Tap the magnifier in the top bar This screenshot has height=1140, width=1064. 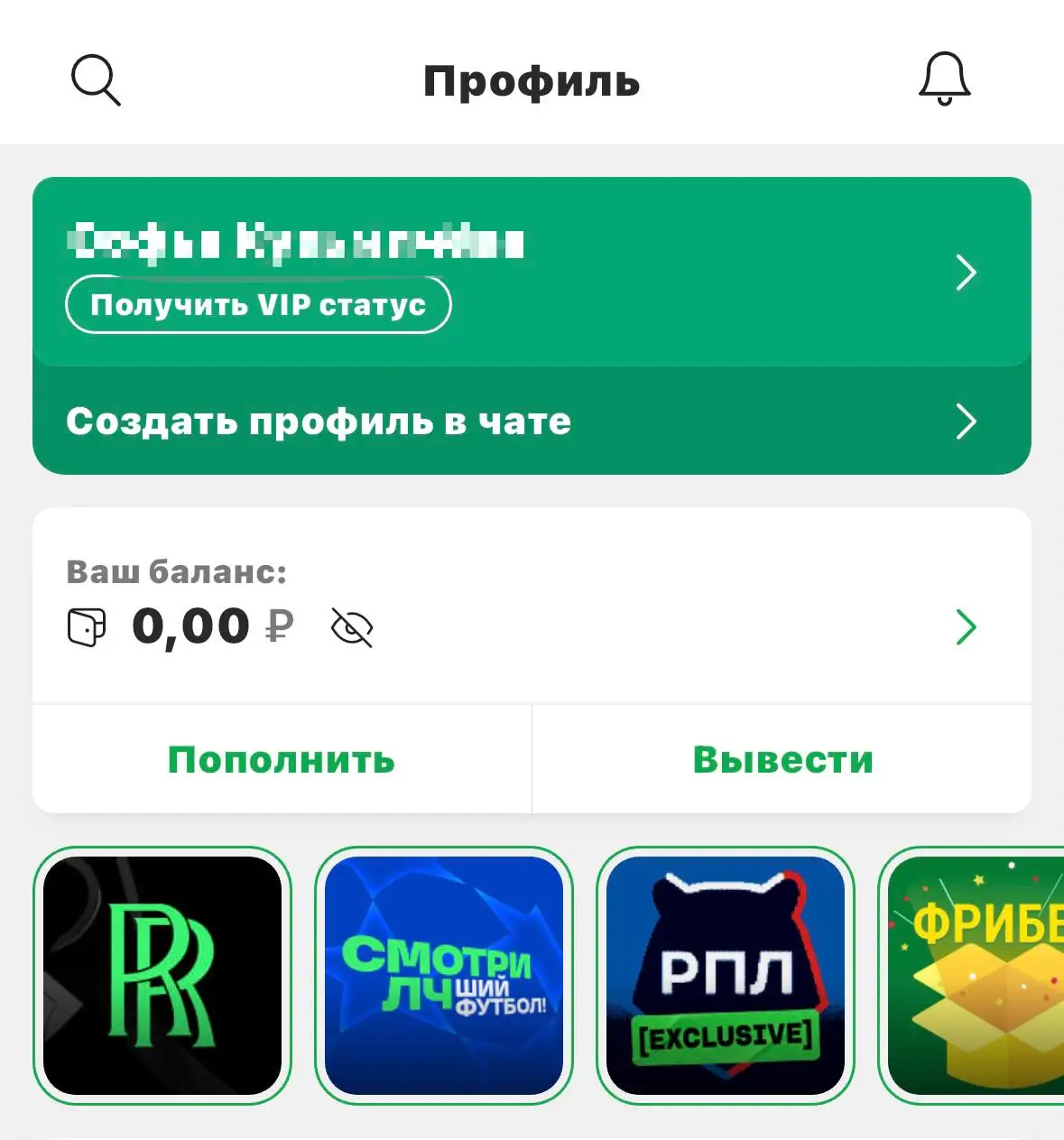point(95,79)
